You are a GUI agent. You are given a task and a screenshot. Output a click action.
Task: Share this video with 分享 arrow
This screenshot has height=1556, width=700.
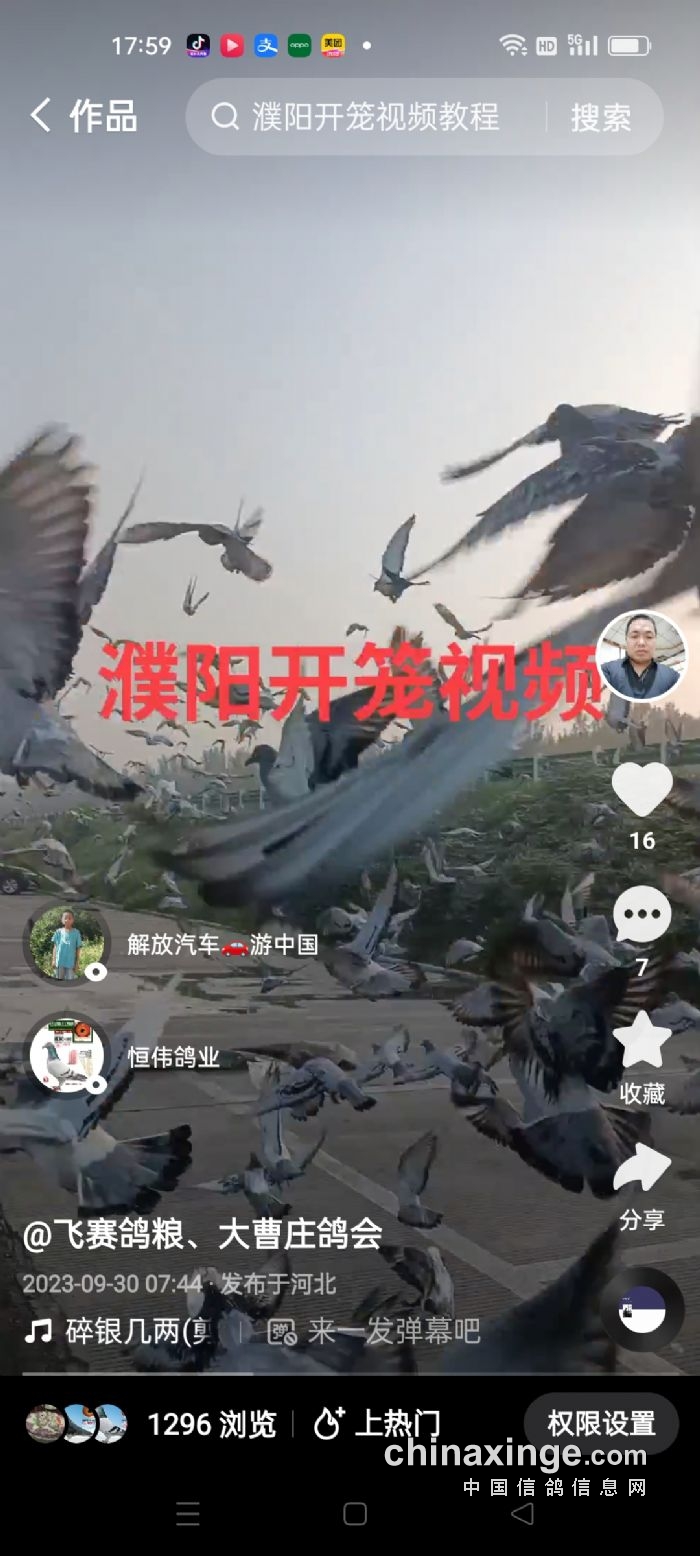coord(641,1170)
